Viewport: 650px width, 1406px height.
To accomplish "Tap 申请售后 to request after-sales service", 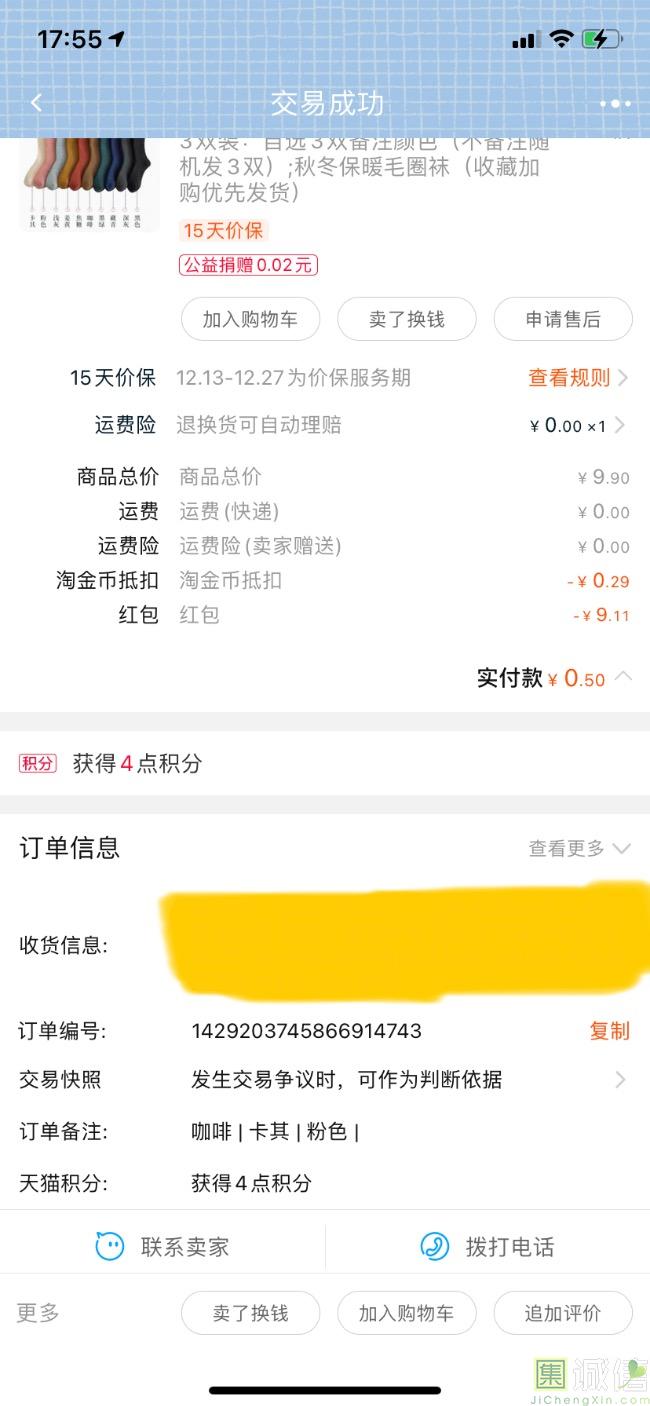I will (x=563, y=319).
